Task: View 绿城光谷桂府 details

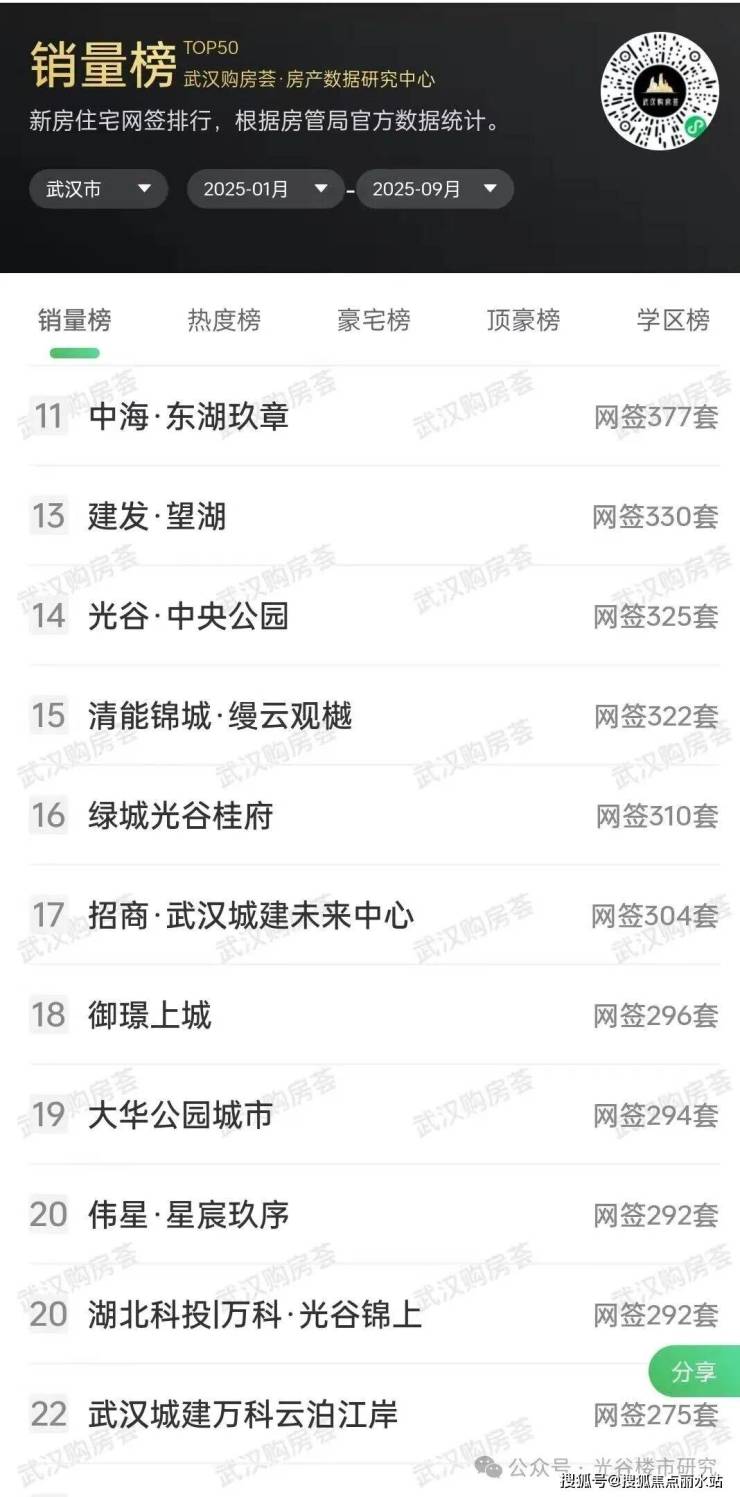Action: [181, 816]
